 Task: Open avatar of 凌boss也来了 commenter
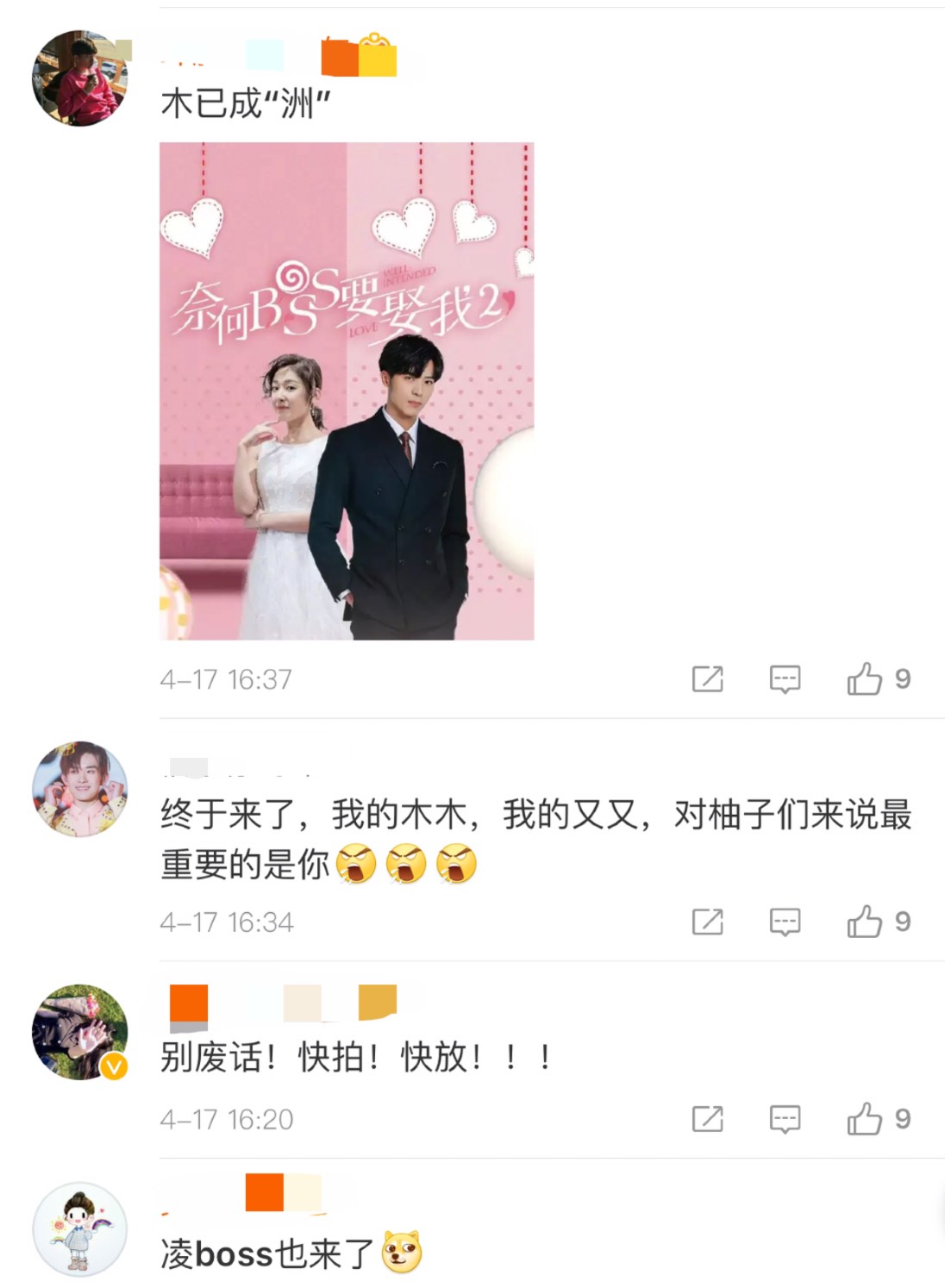[x=79, y=1229]
